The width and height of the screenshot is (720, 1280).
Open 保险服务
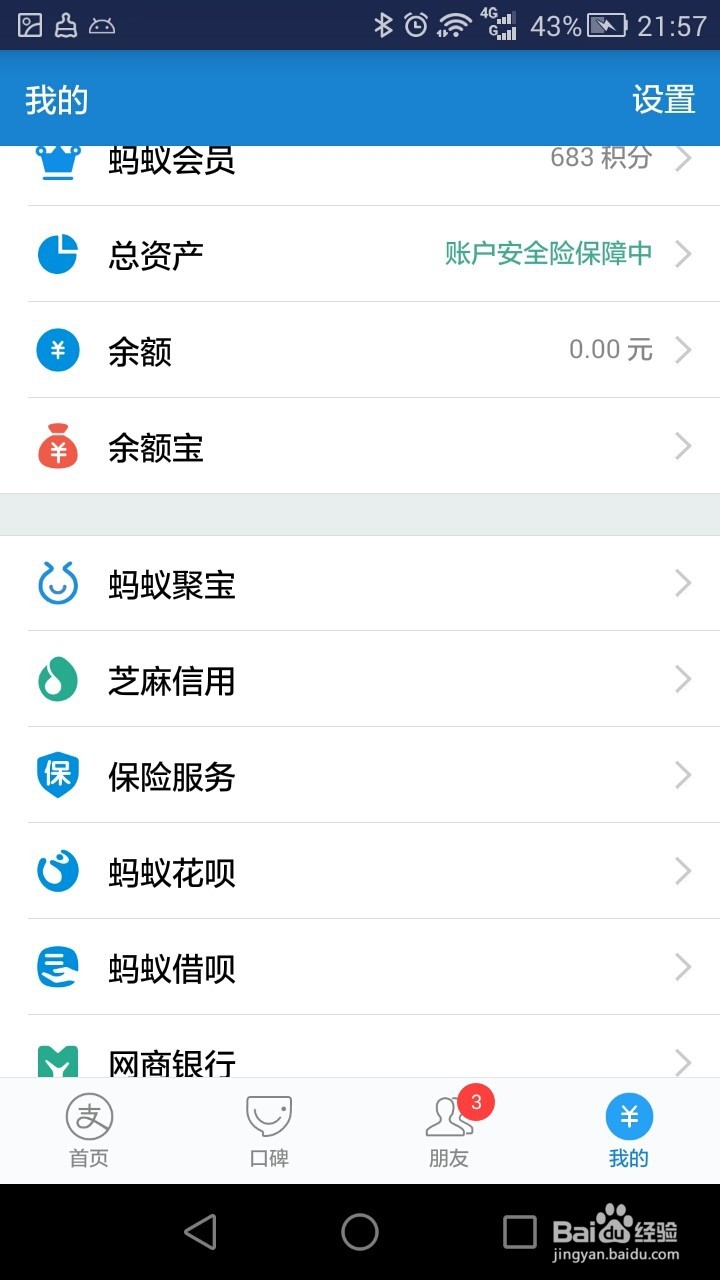click(x=360, y=776)
